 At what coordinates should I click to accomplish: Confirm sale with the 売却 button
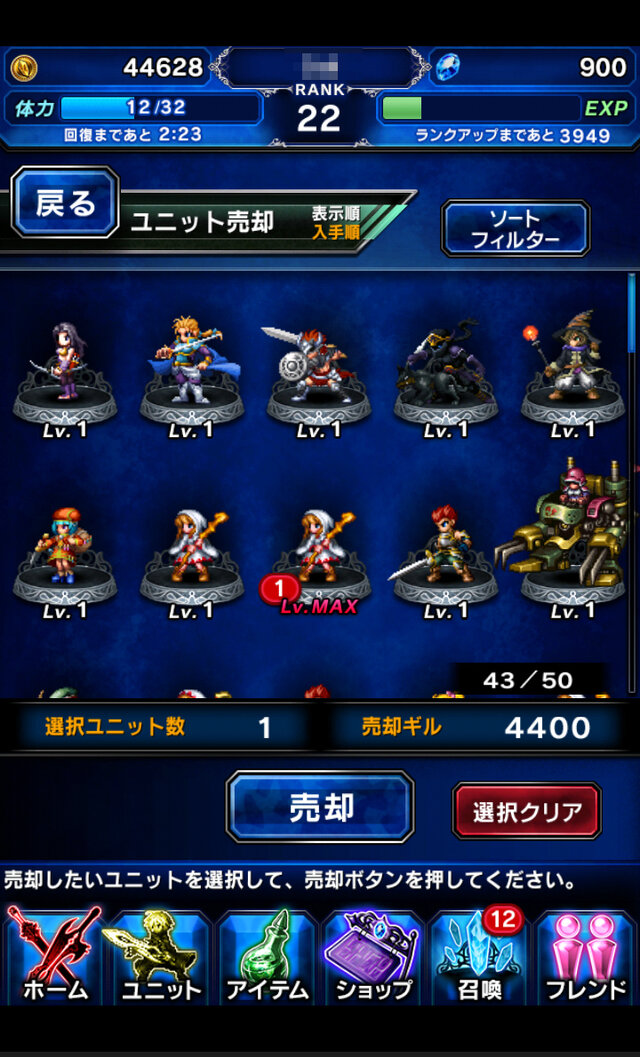point(320,807)
